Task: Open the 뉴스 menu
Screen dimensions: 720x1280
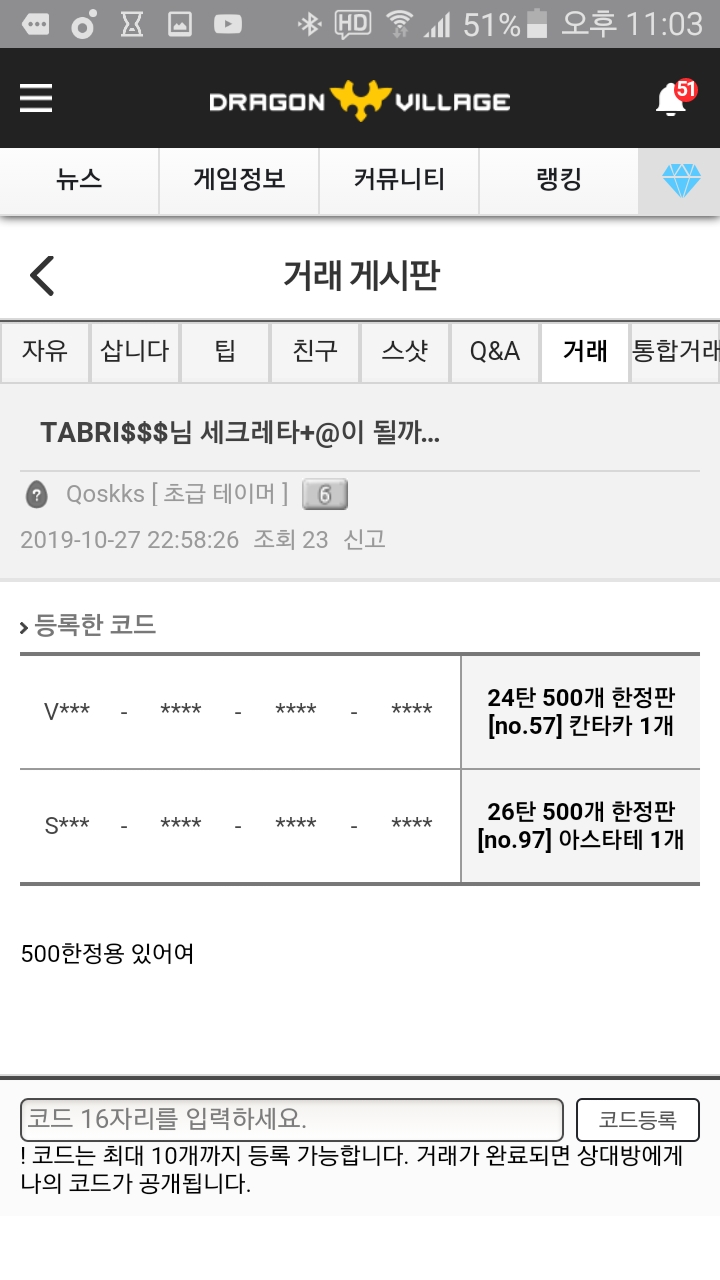Action: (79, 180)
